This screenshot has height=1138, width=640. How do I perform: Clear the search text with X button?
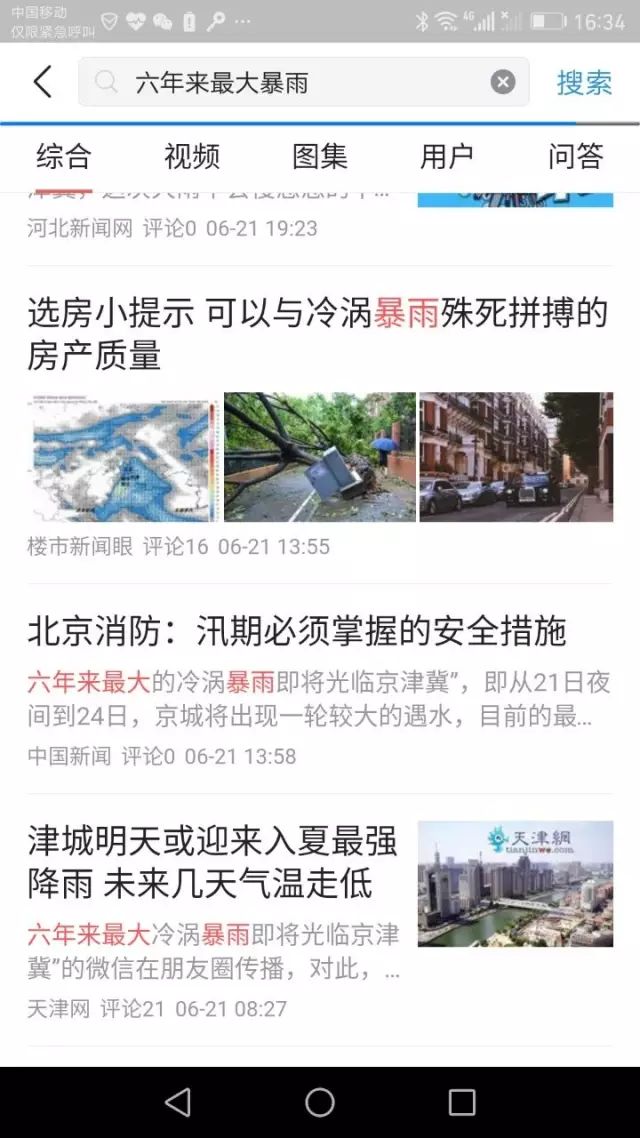502,82
